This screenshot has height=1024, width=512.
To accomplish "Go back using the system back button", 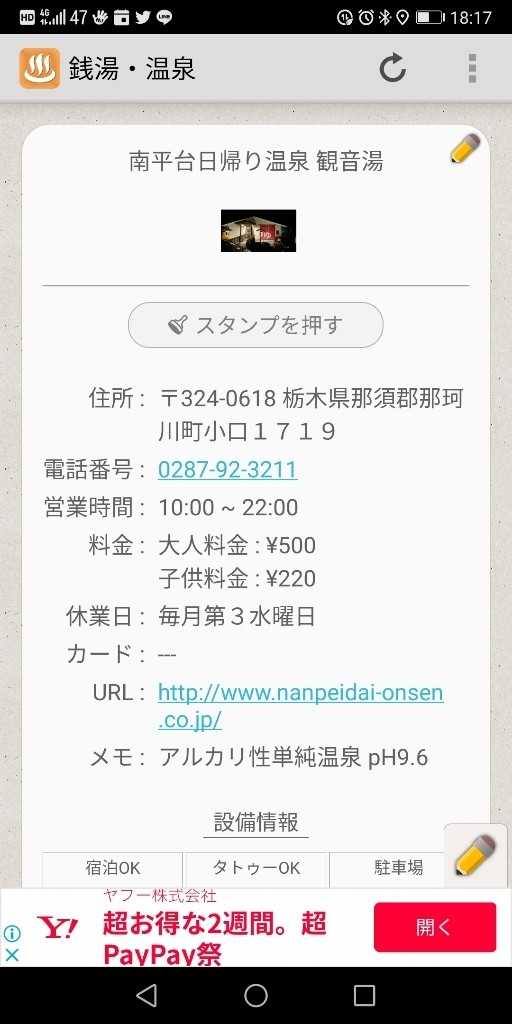I will (x=147, y=995).
